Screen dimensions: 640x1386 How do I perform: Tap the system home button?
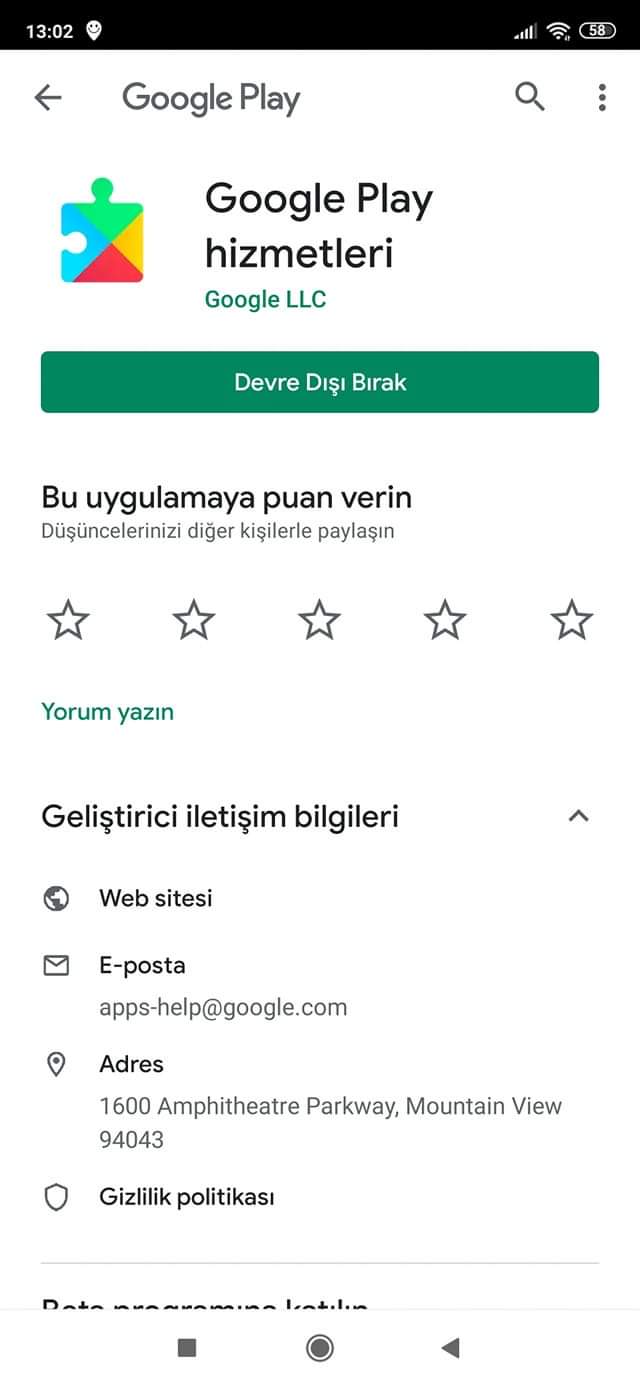point(320,1348)
